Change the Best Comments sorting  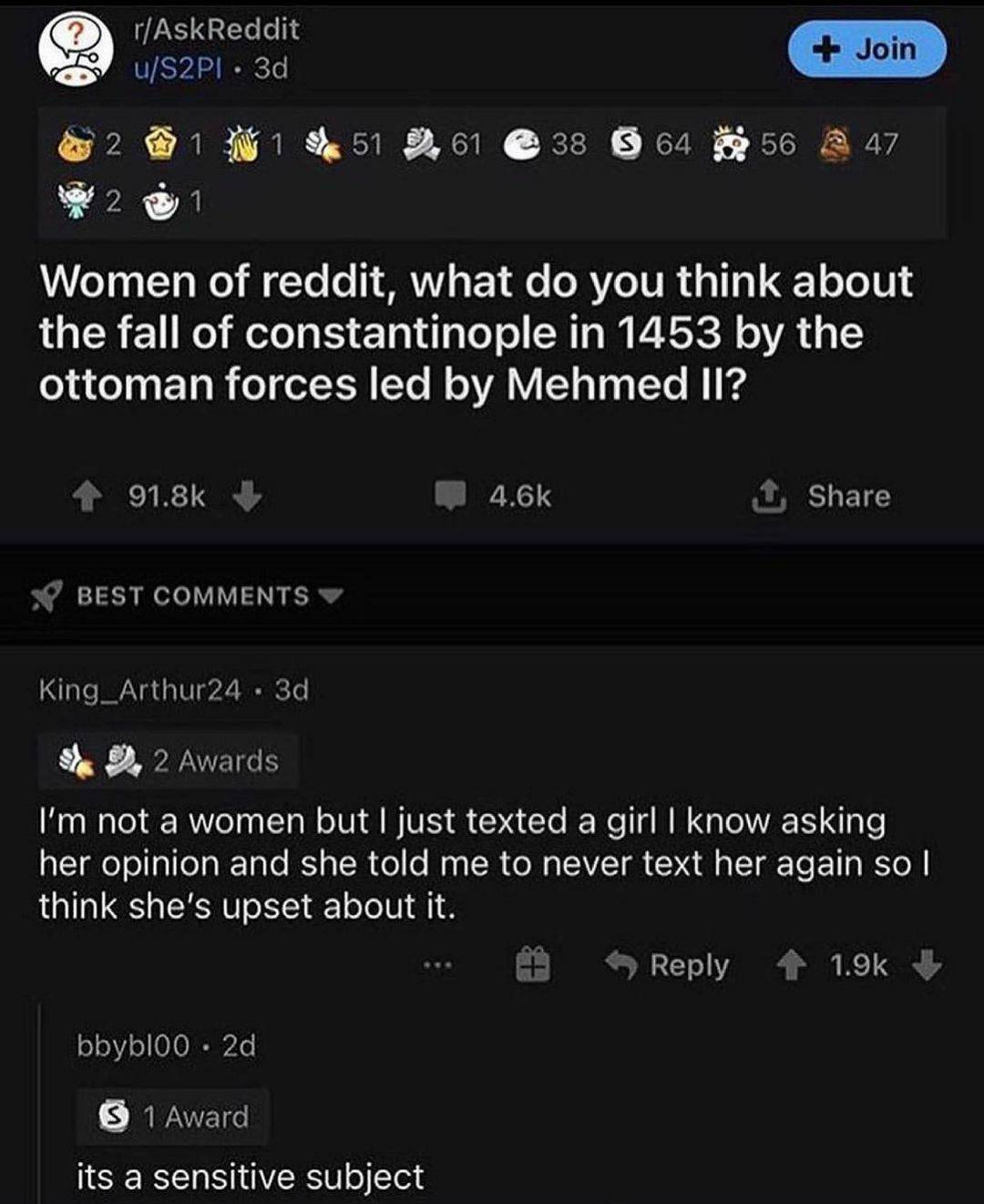coord(191,596)
